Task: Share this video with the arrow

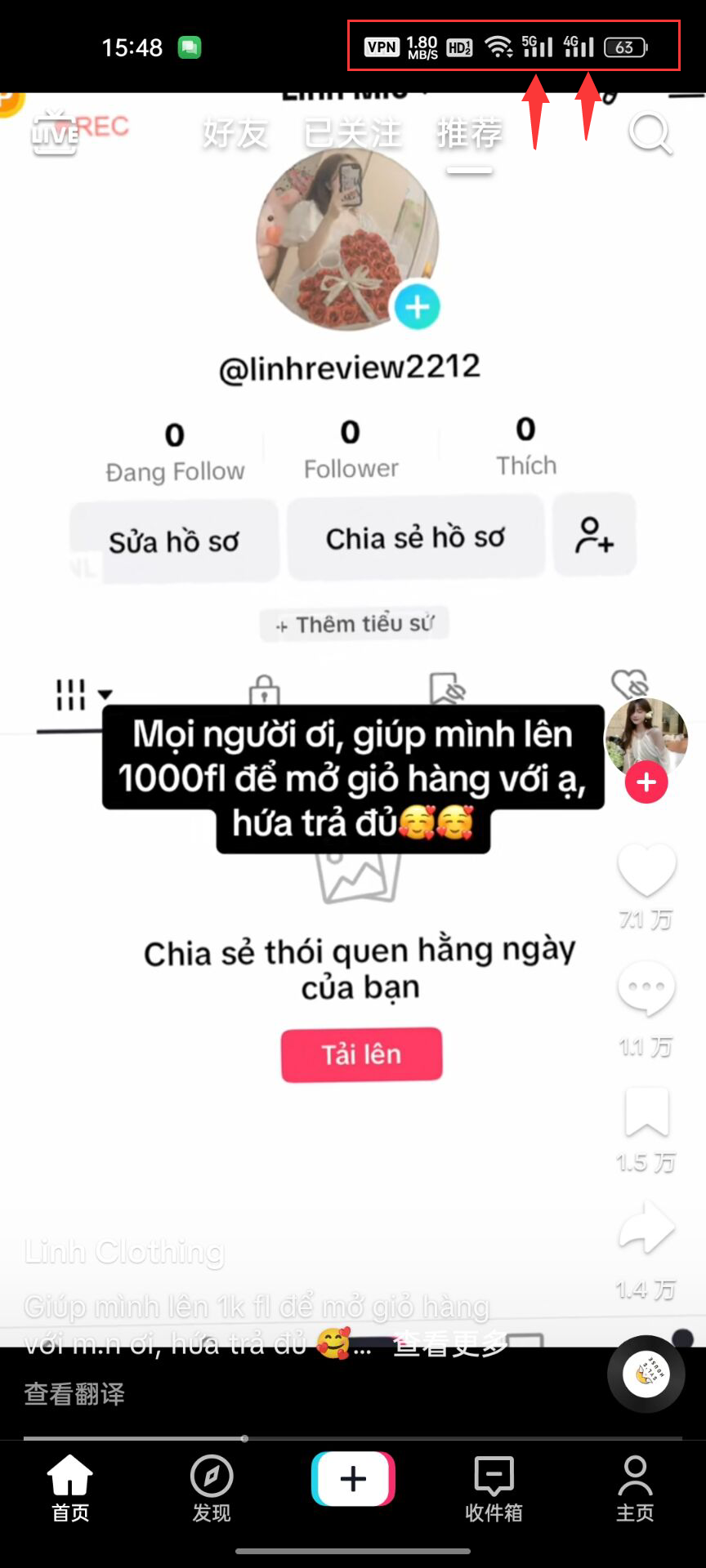Action: pos(646,1229)
